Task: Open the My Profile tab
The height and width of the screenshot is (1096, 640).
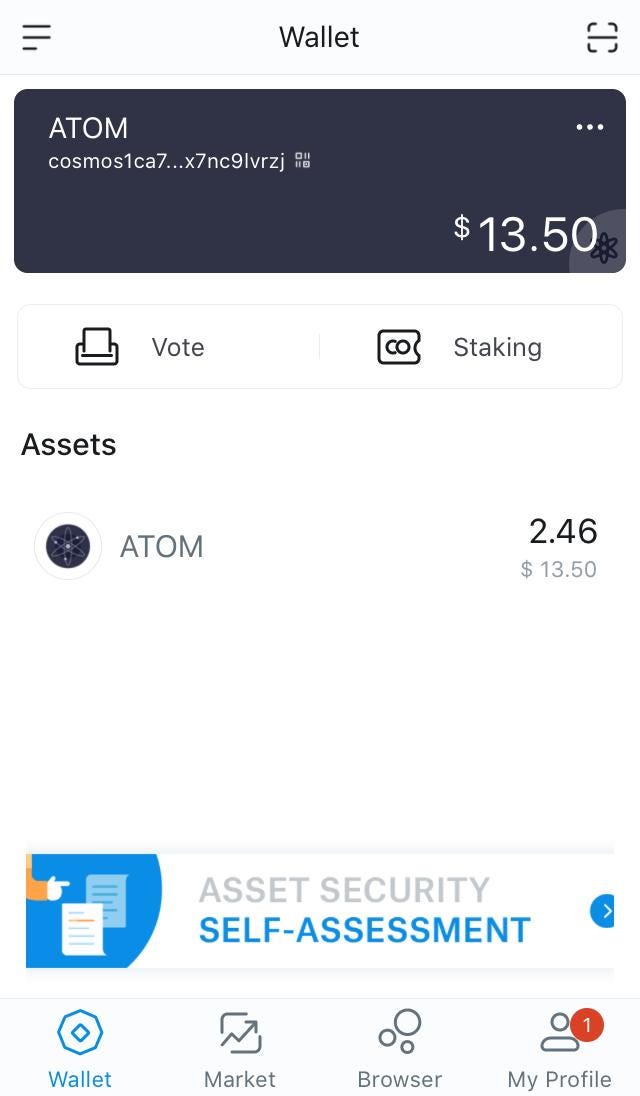Action: pyautogui.click(x=560, y=1048)
